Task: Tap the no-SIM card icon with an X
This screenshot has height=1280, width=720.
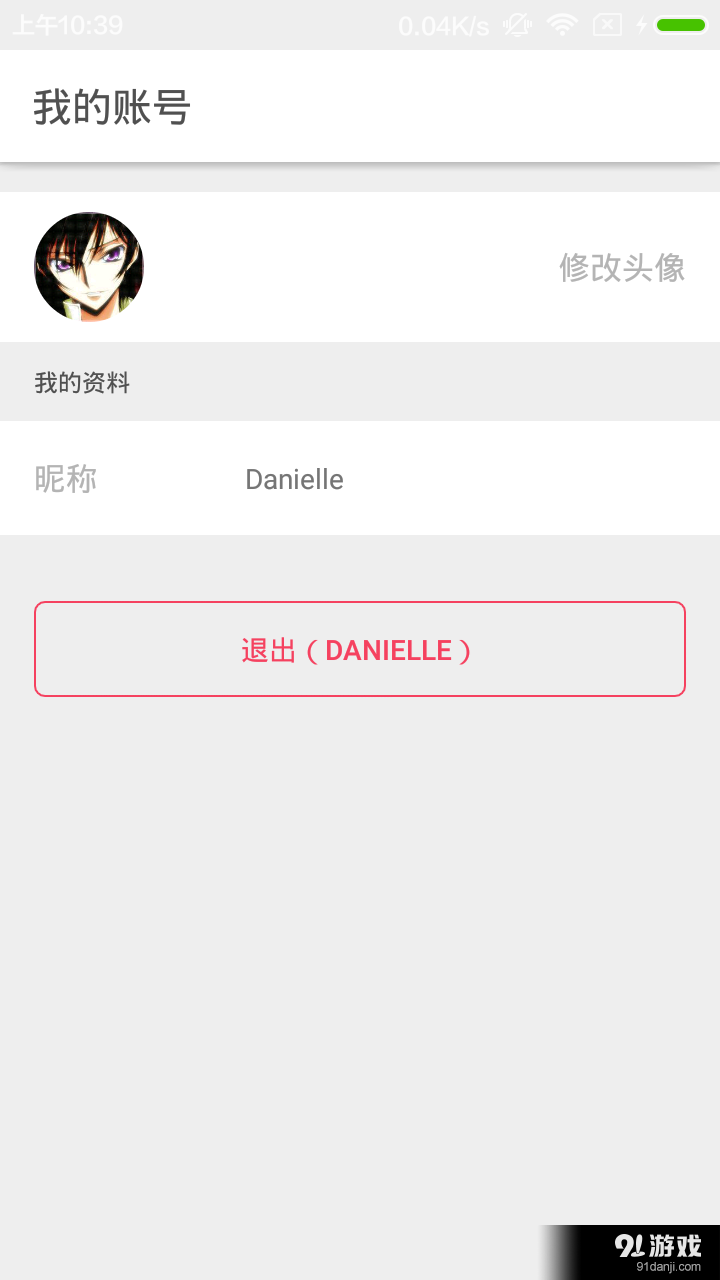Action: [x=606, y=25]
